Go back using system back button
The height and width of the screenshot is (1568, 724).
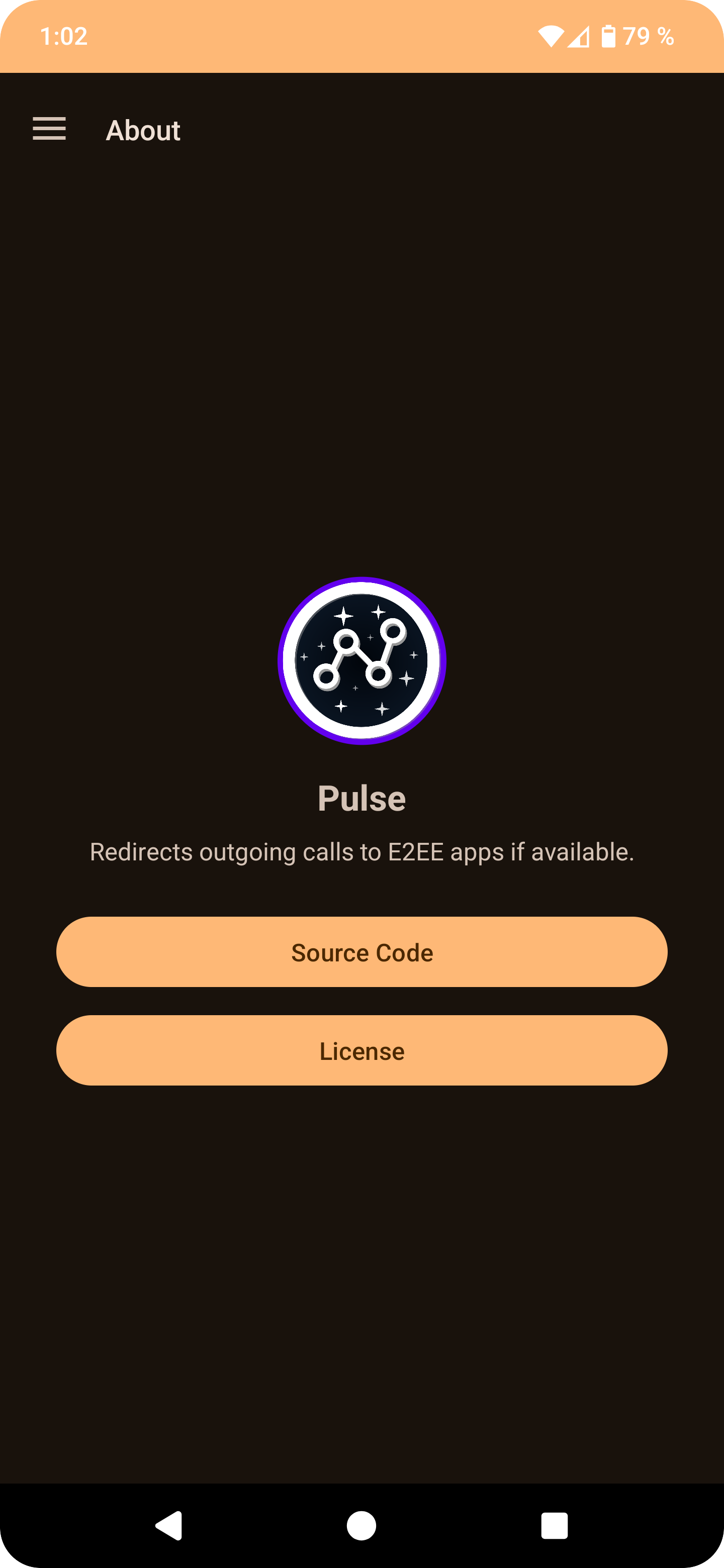[x=168, y=1526]
